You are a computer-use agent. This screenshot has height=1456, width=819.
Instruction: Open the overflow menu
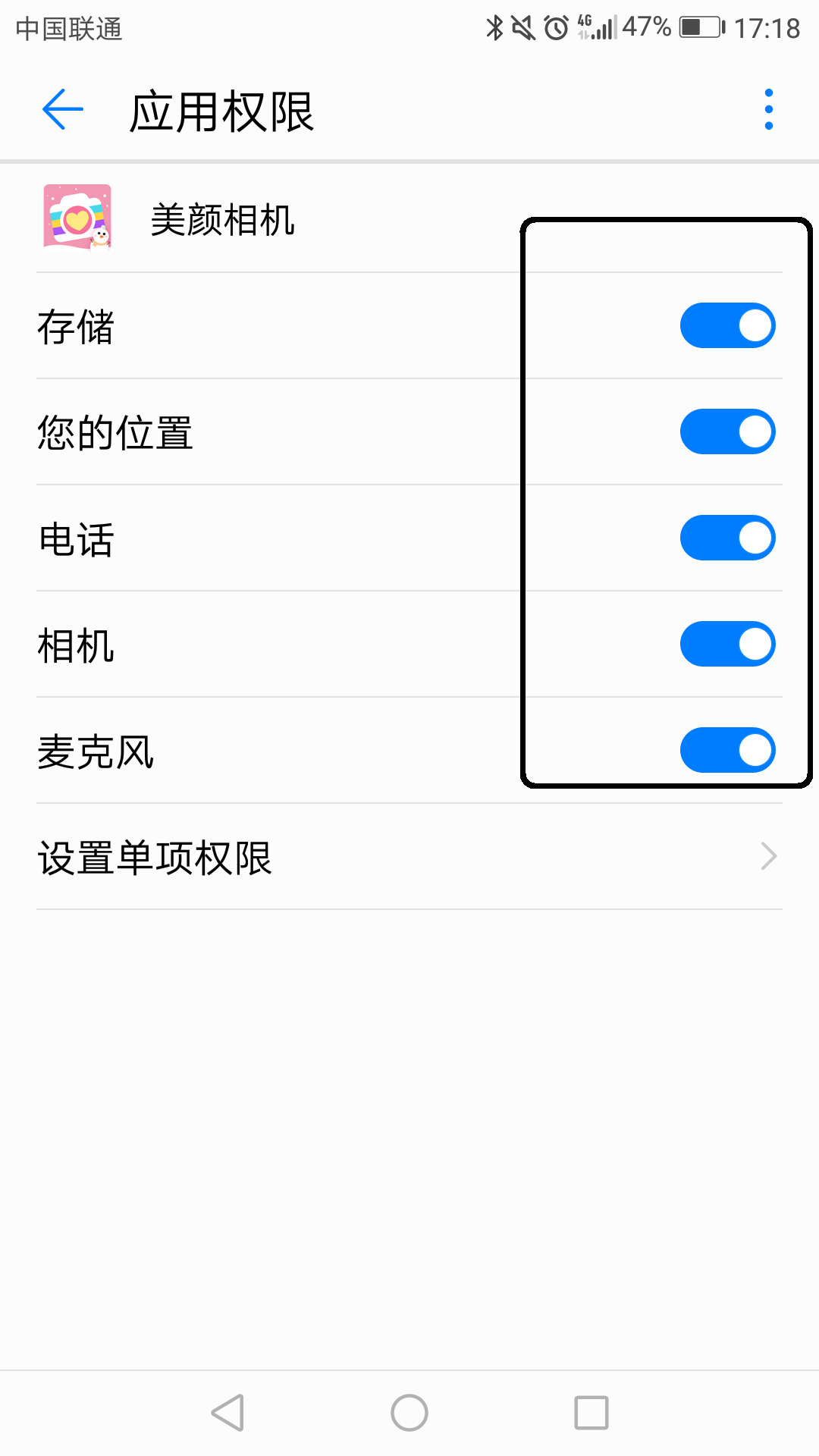[768, 110]
